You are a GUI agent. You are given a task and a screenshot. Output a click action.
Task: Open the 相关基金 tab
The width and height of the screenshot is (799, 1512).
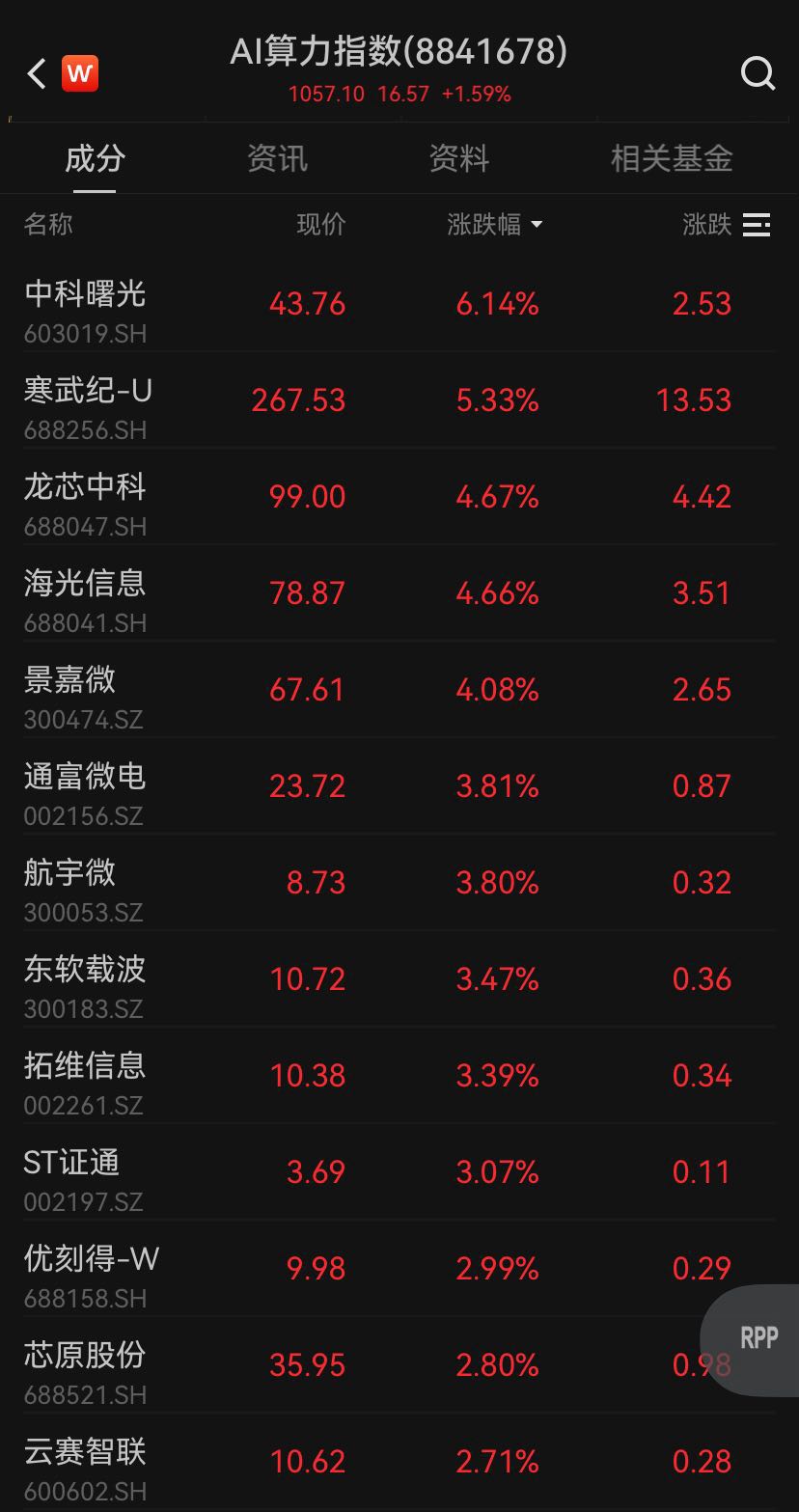click(672, 158)
